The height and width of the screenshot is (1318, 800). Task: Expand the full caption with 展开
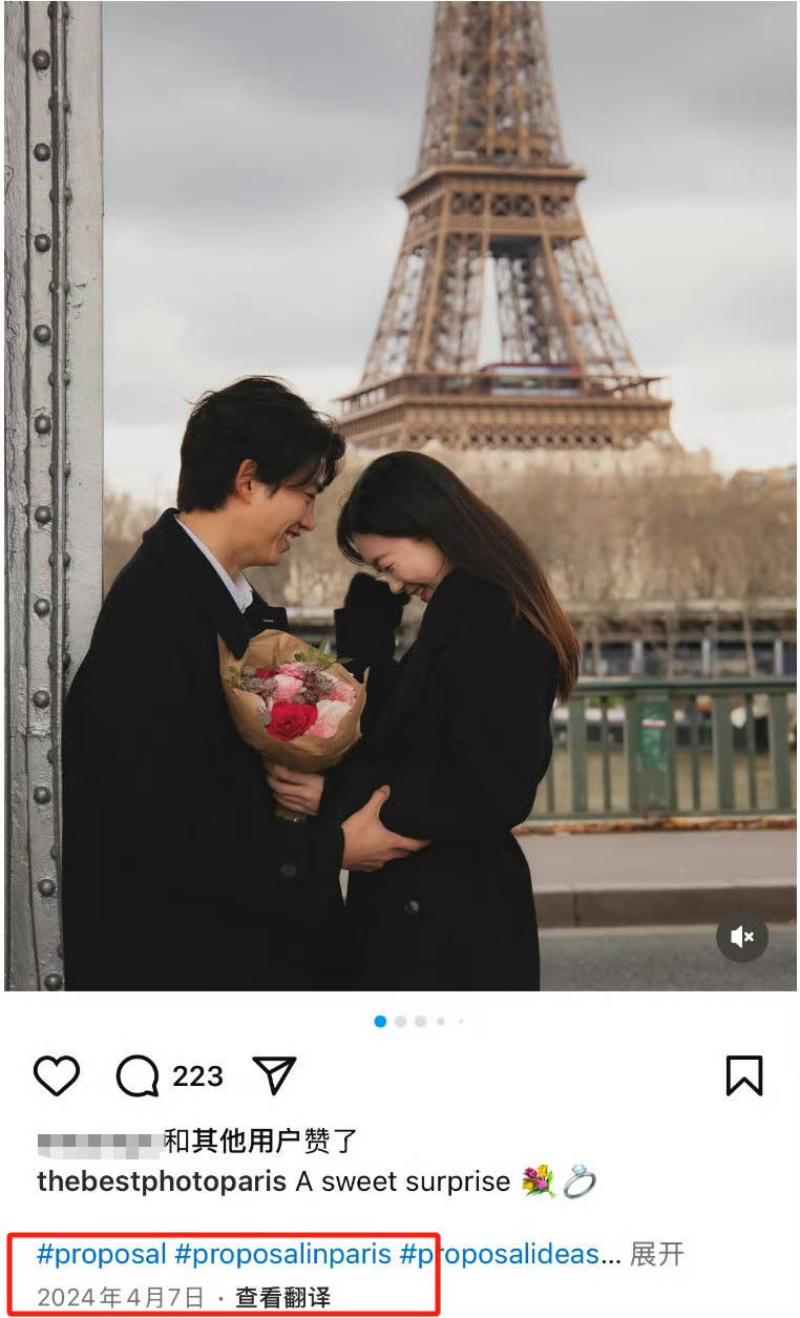(656, 1254)
